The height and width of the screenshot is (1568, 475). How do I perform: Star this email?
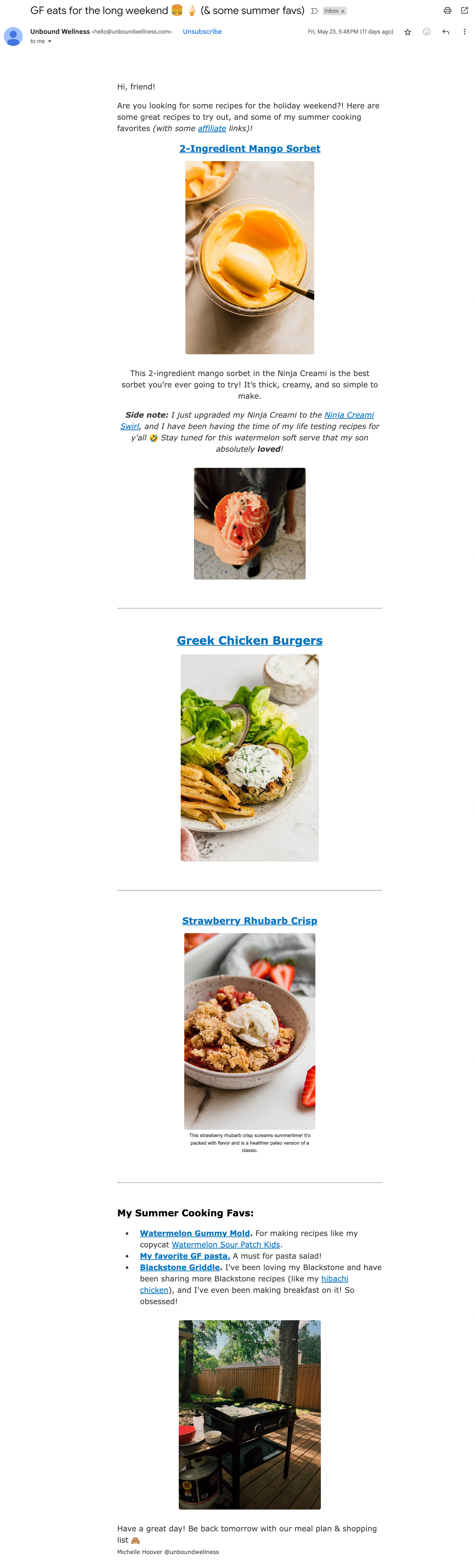pyautogui.click(x=408, y=32)
